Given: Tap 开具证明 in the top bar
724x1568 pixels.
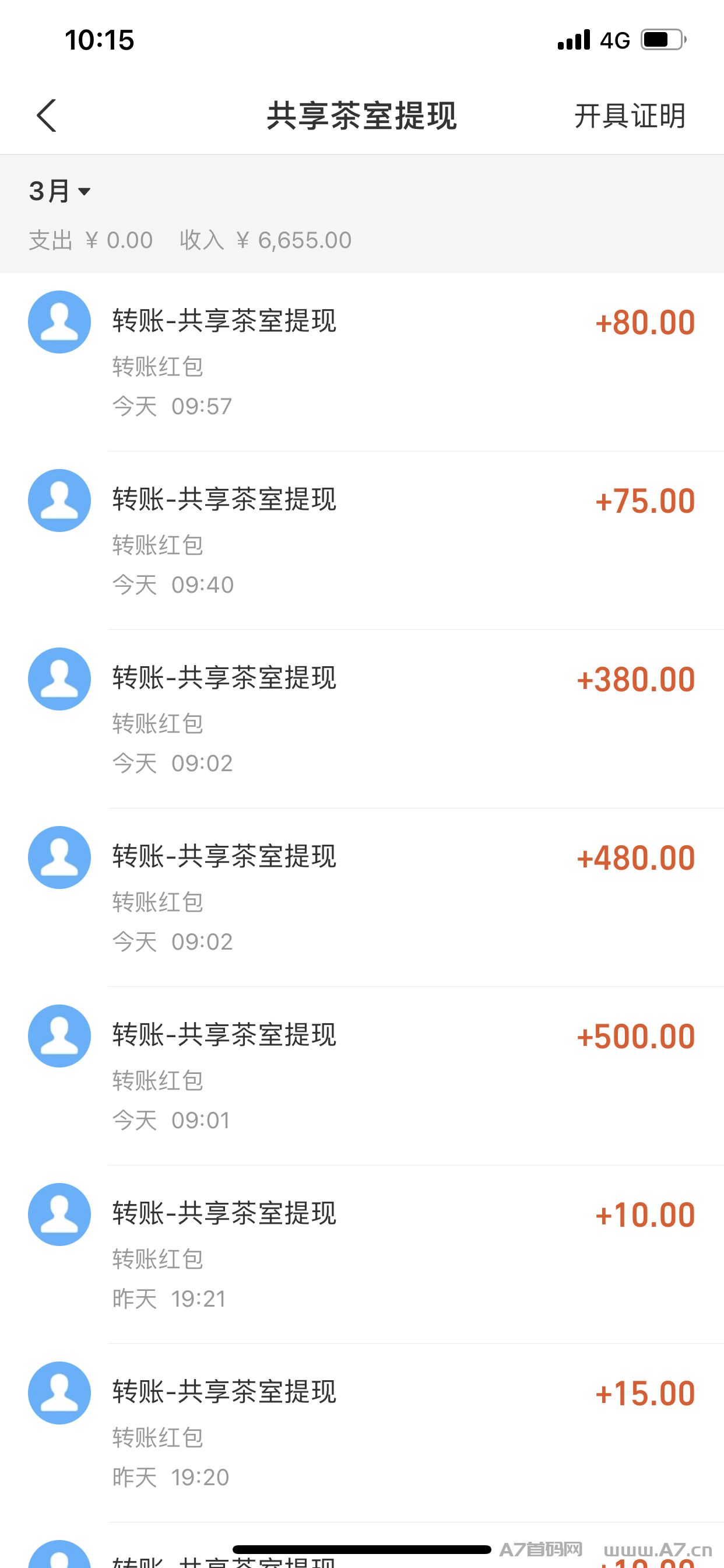Looking at the screenshot, I should [x=630, y=116].
